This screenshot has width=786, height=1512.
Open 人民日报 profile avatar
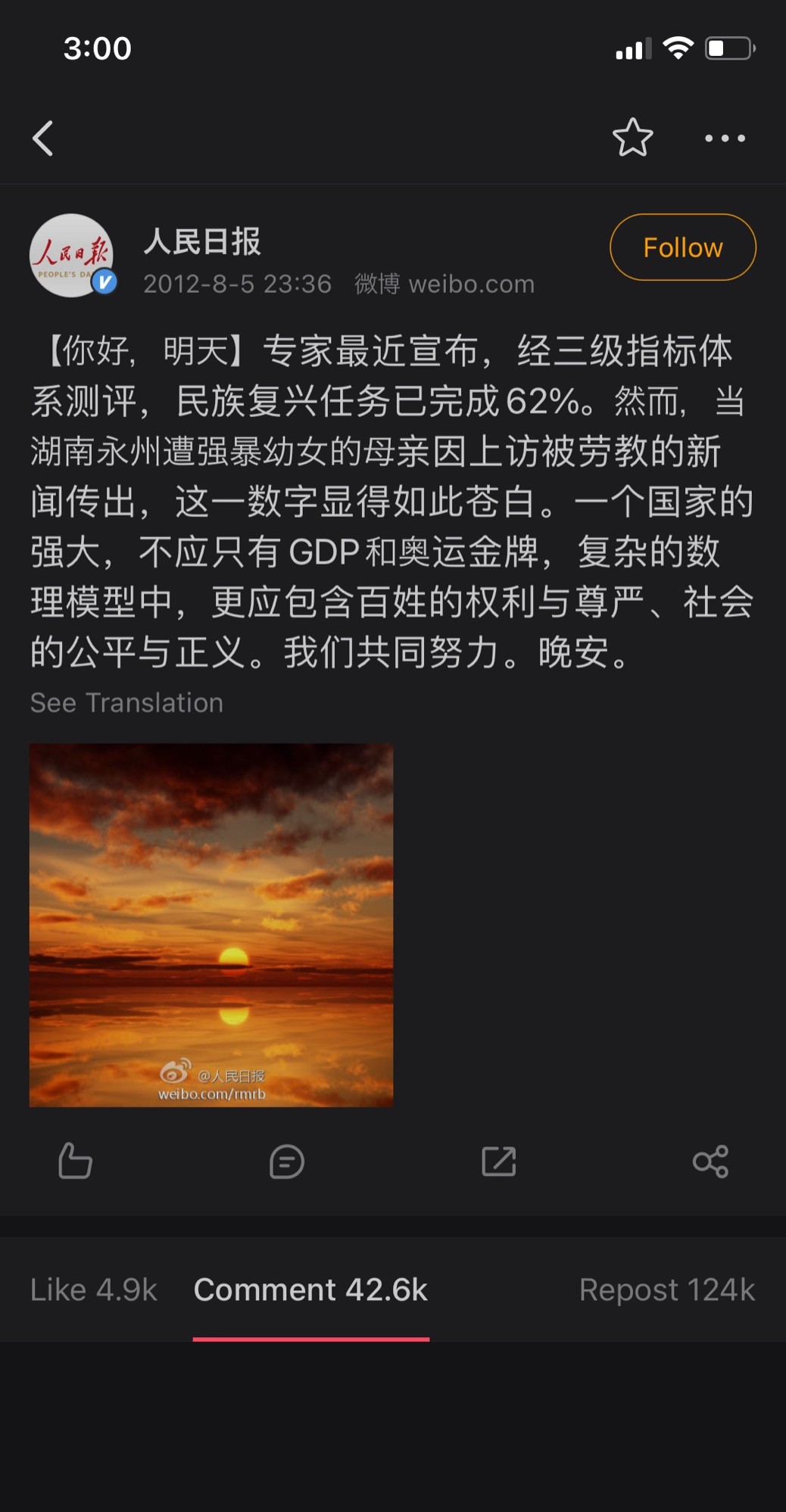(x=72, y=256)
